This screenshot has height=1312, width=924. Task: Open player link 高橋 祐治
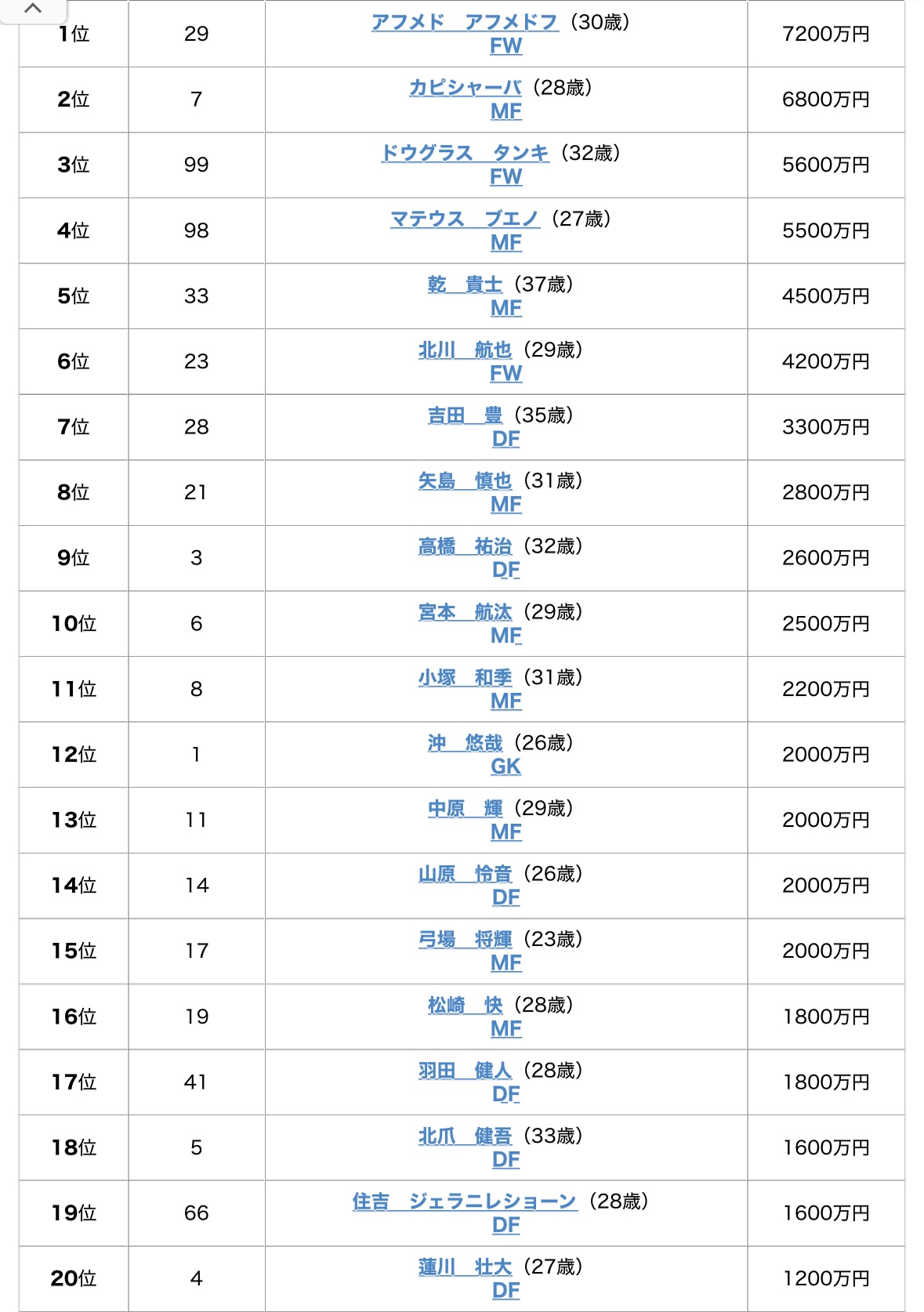(x=465, y=546)
